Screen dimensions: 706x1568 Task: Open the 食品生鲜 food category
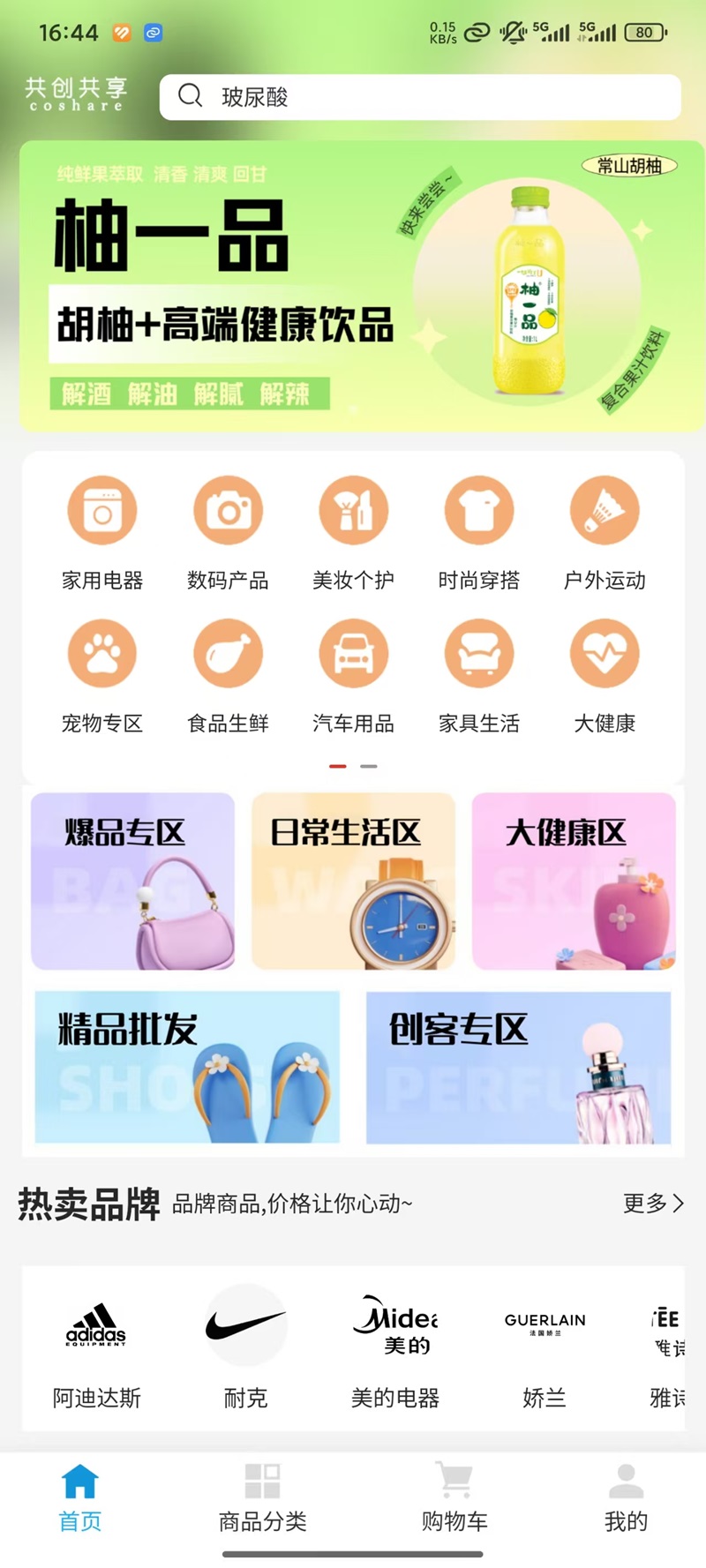(x=228, y=652)
